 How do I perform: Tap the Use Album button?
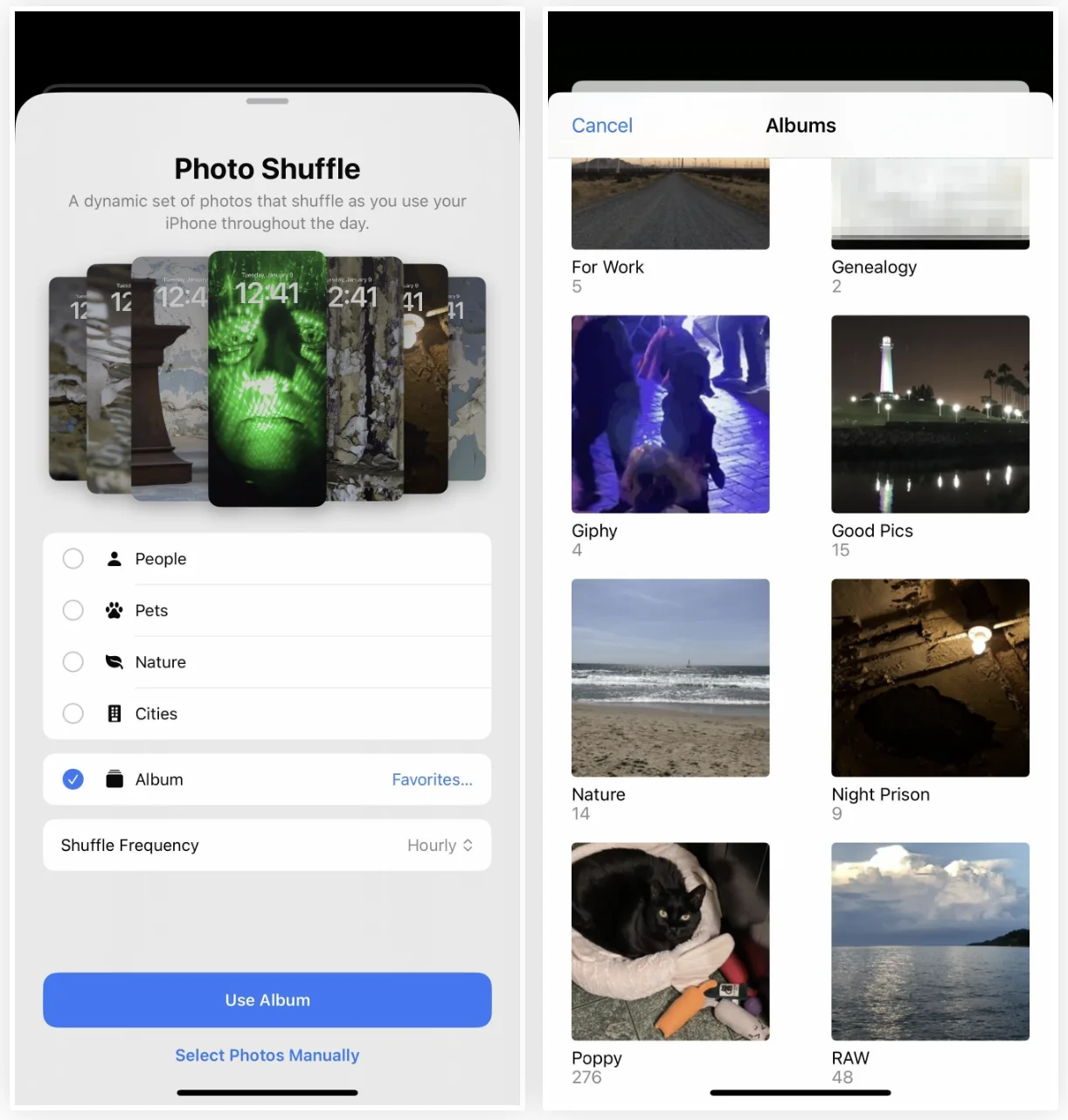(267, 1000)
